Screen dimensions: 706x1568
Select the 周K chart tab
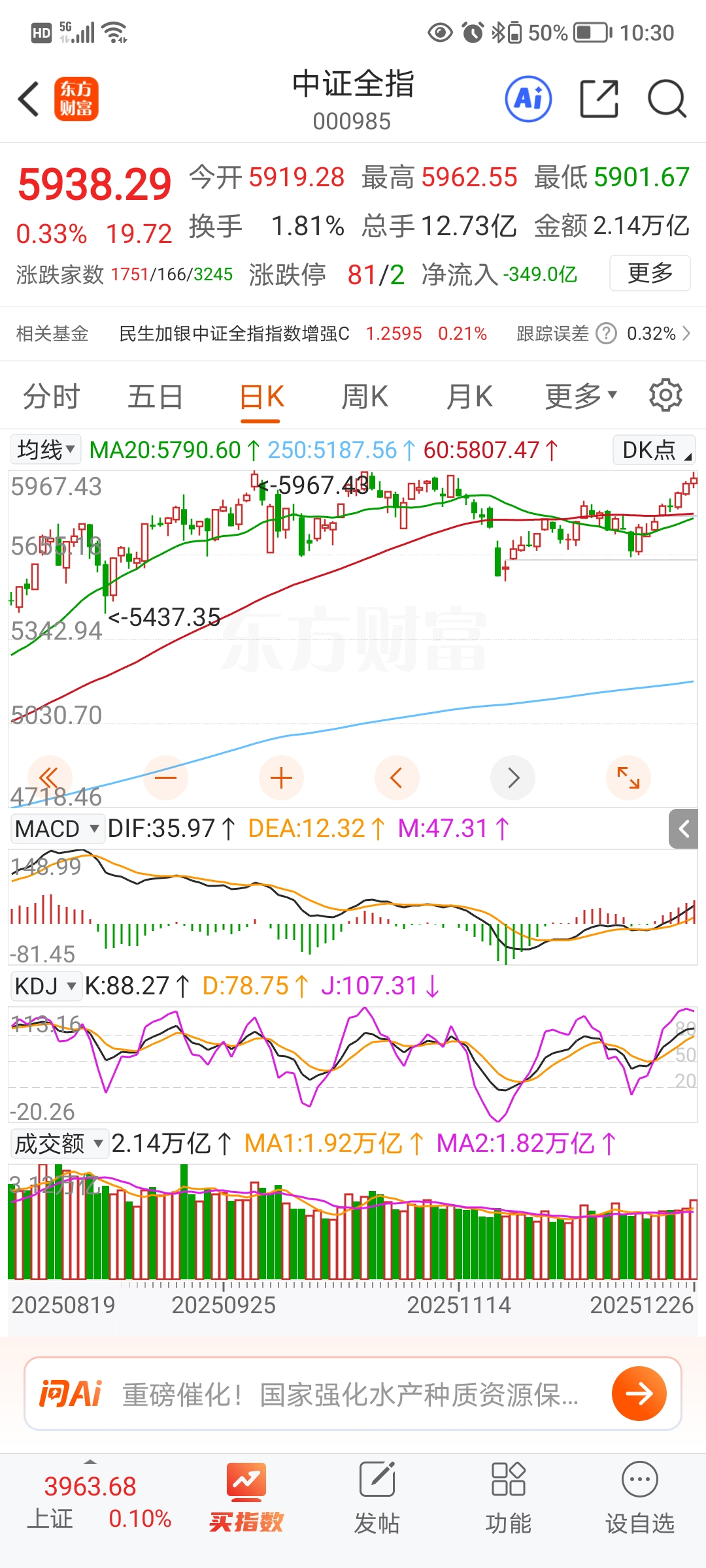tap(364, 397)
